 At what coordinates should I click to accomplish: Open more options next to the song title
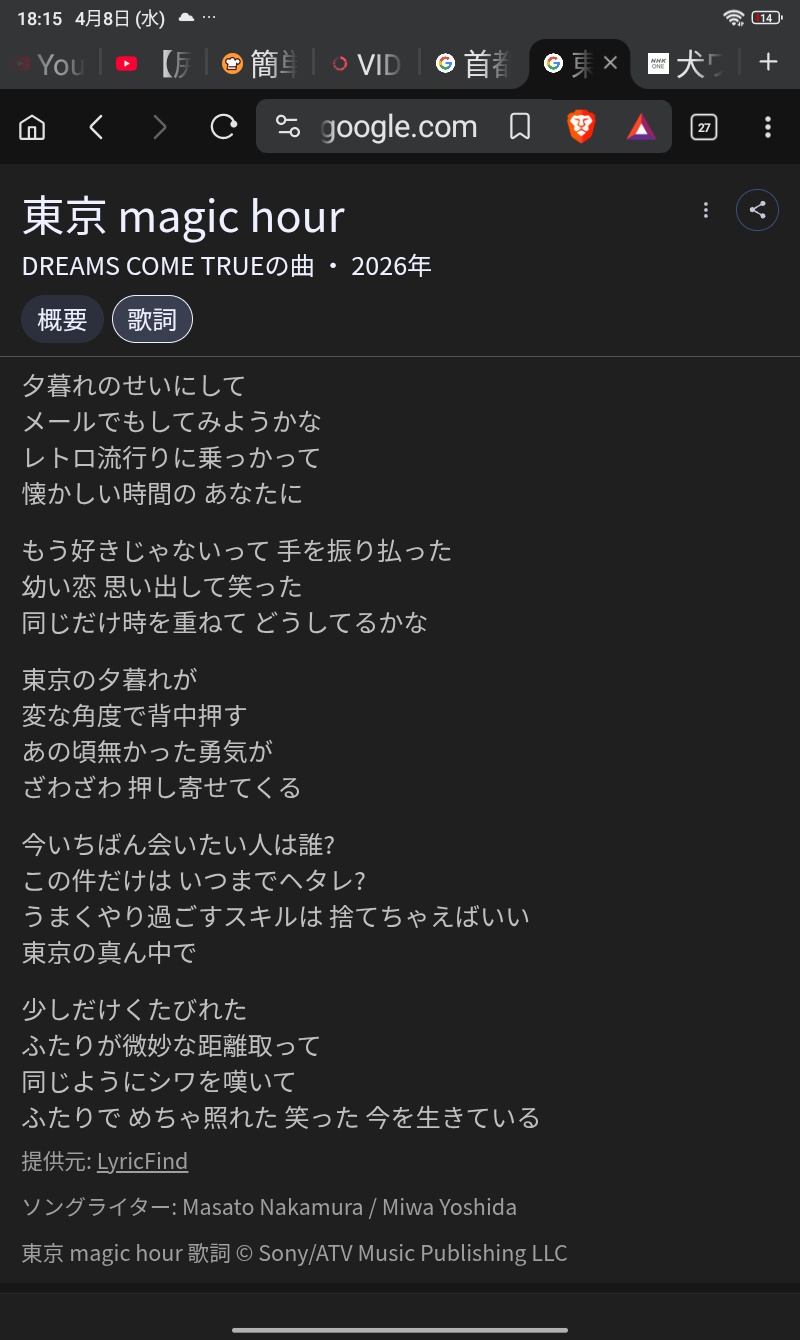coord(706,210)
